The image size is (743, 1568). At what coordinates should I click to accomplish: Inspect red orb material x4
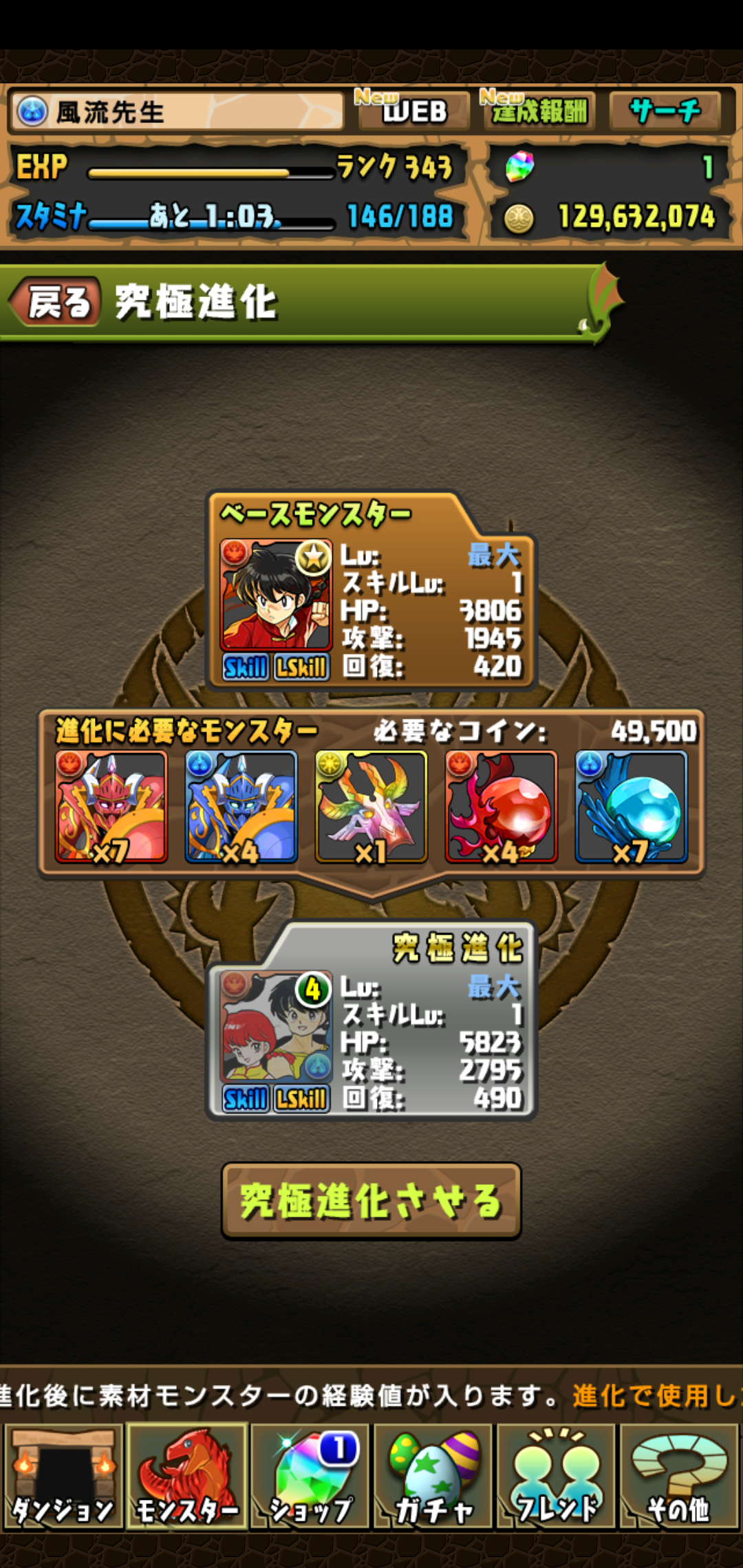click(x=501, y=807)
